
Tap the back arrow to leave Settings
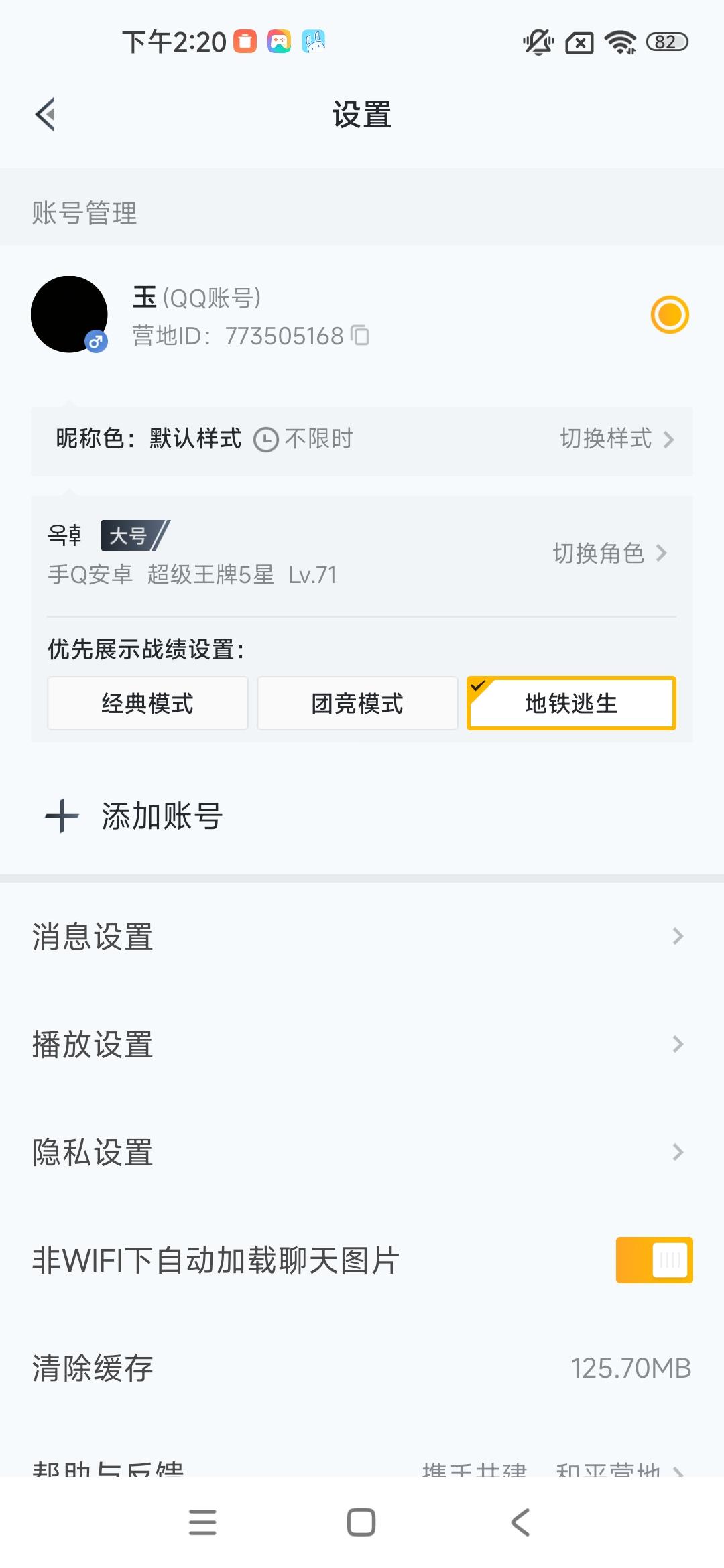coord(46,114)
